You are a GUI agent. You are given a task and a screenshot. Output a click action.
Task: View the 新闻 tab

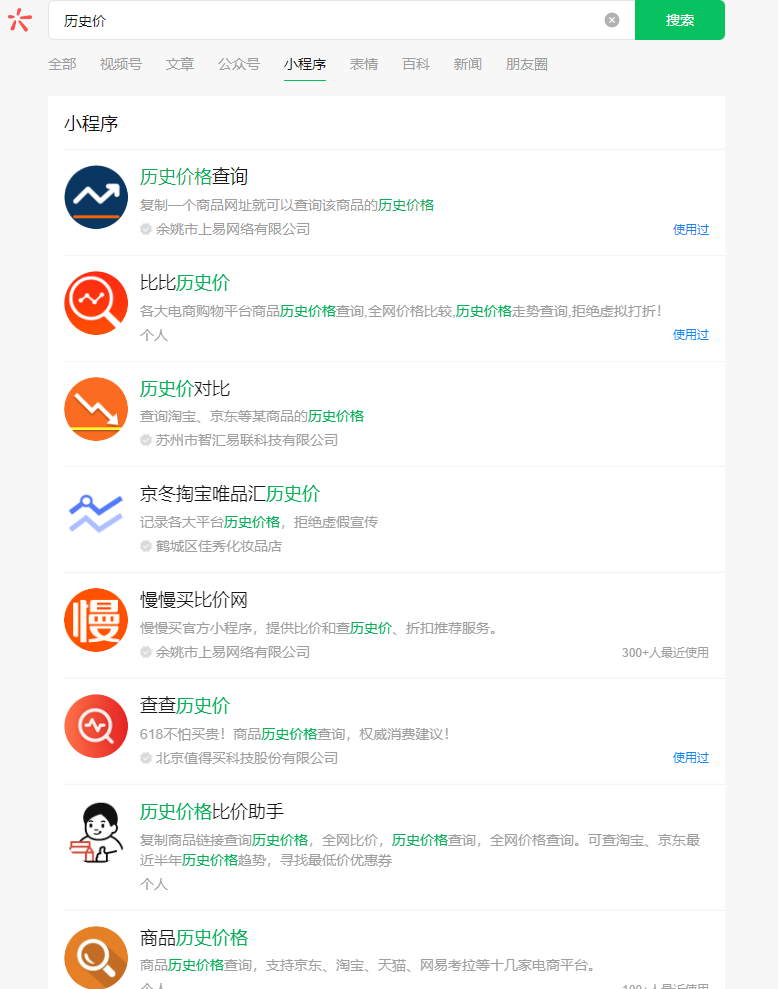468,64
